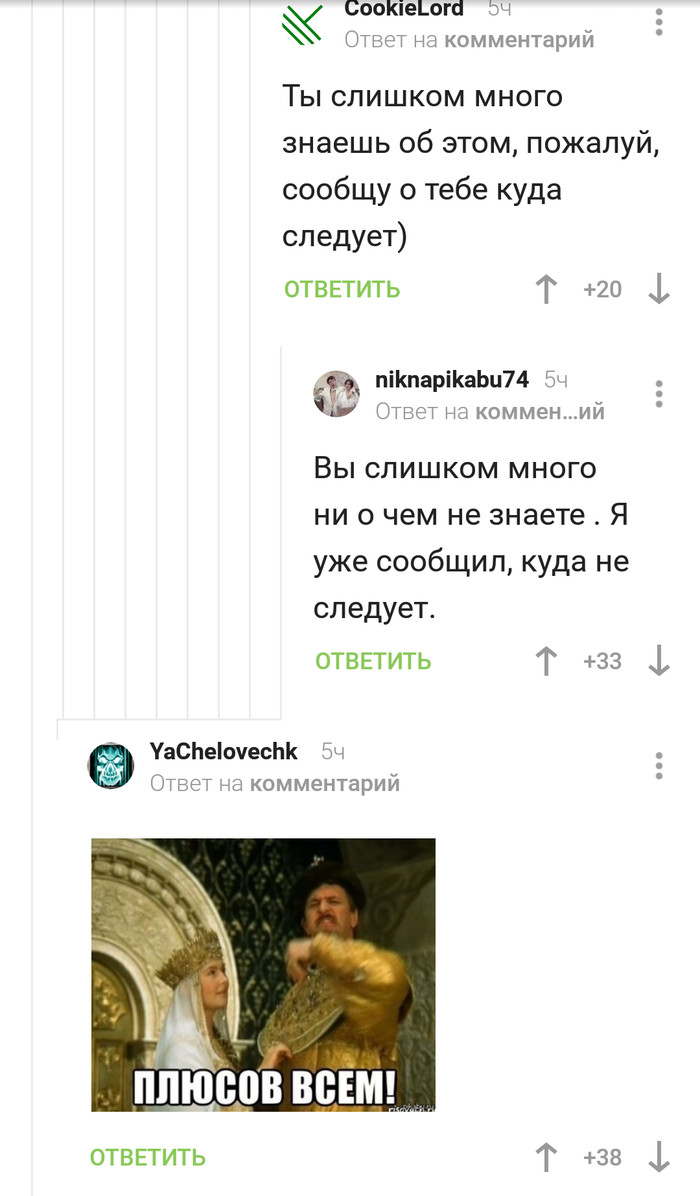Open the "ПЛЮСОВ ВСЕМ!" image
700x1196 pixels.
click(264, 974)
